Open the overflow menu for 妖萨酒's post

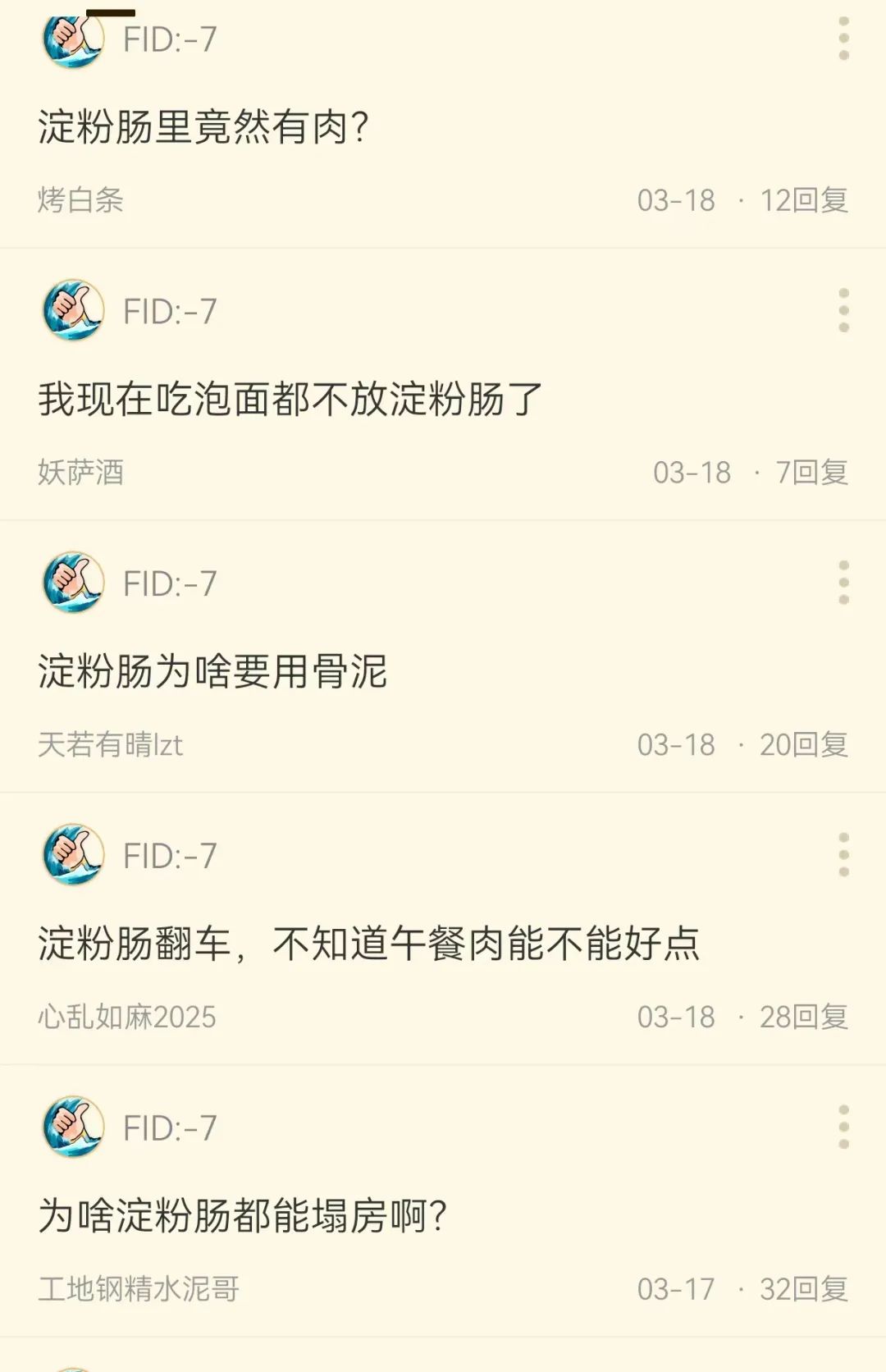pos(843,311)
